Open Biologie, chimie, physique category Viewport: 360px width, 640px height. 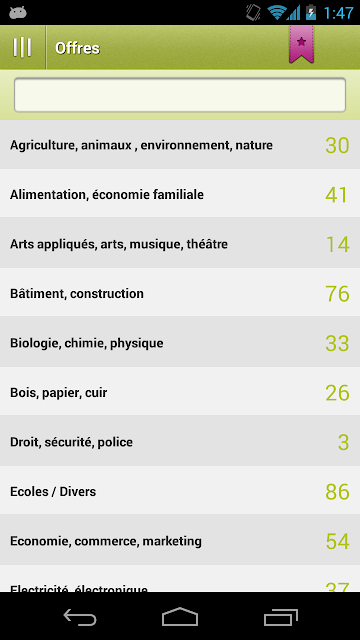pos(180,342)
